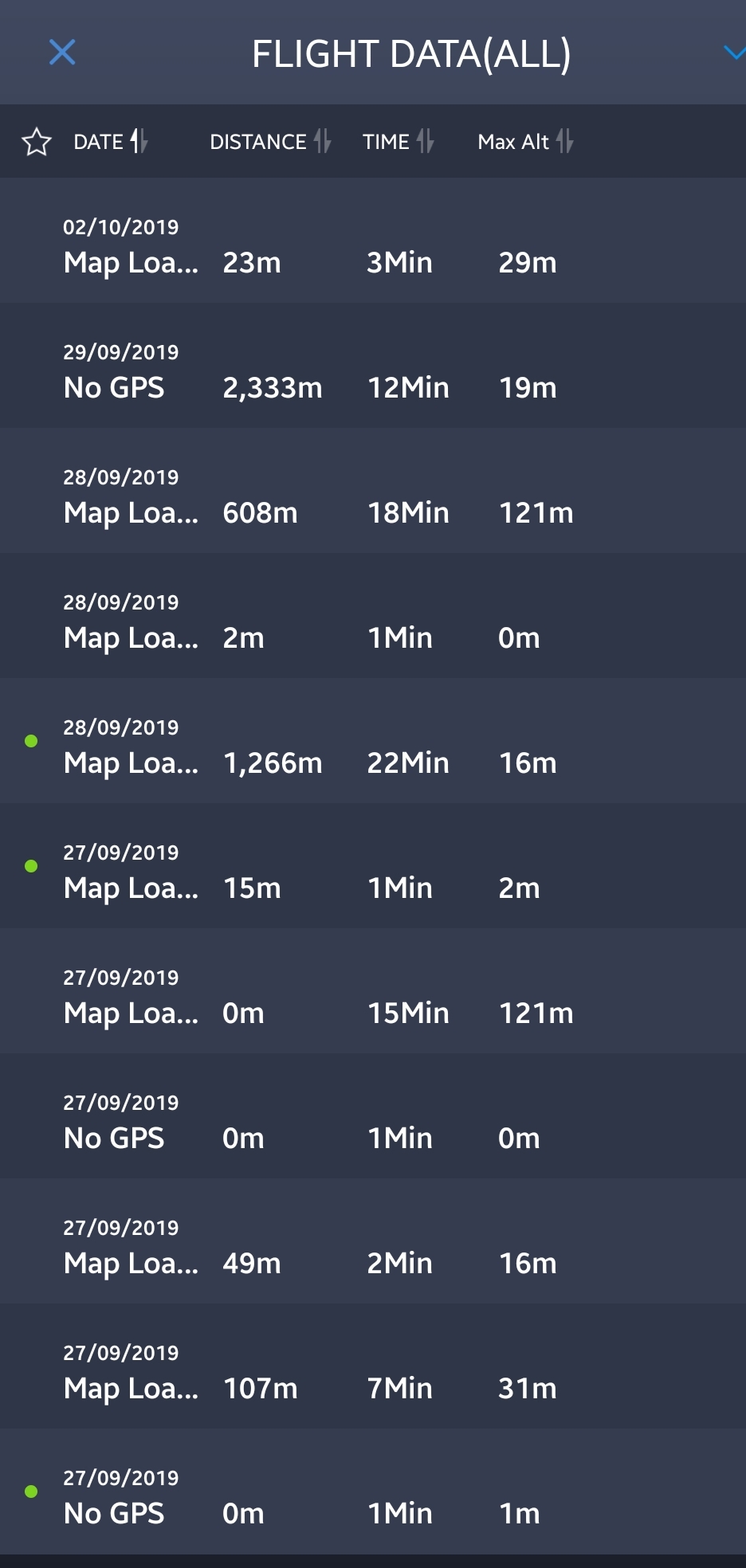
Task: Open the 49m flight from 27/09/2019
Action: (x=373, y=1241)
